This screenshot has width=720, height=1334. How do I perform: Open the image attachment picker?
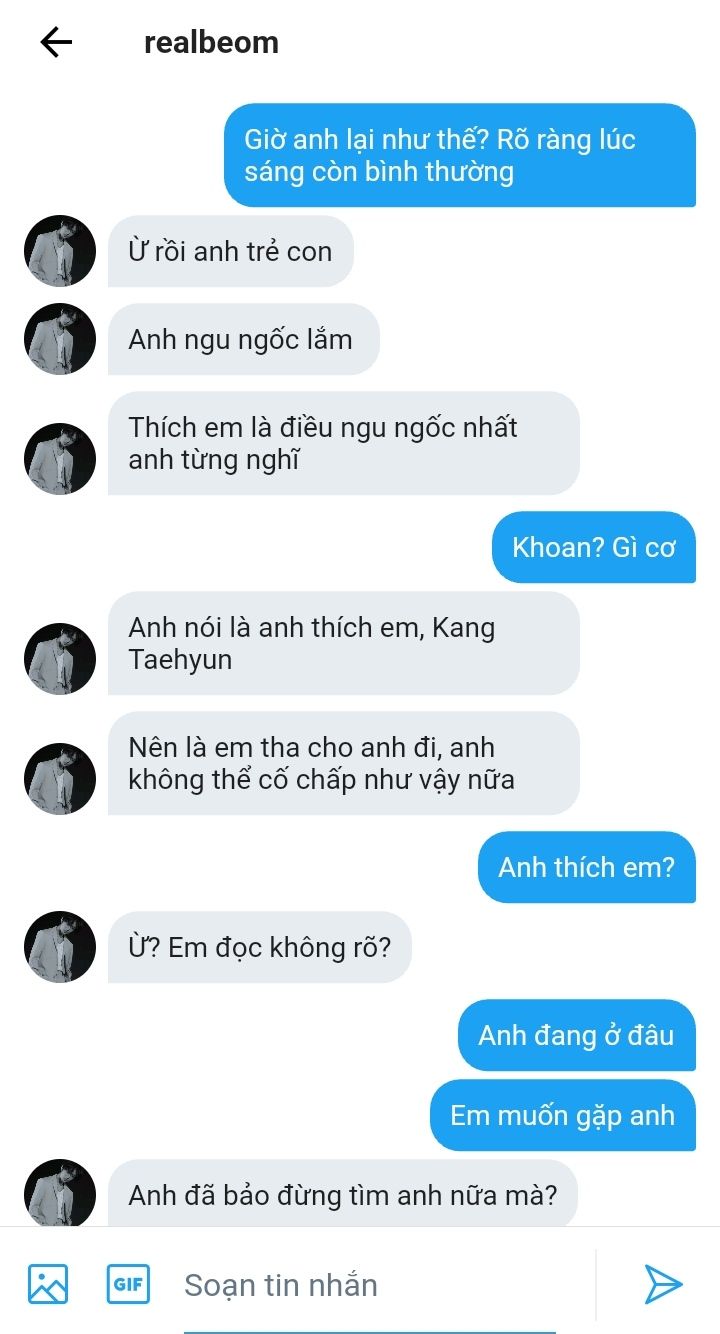pos(48,1284)
